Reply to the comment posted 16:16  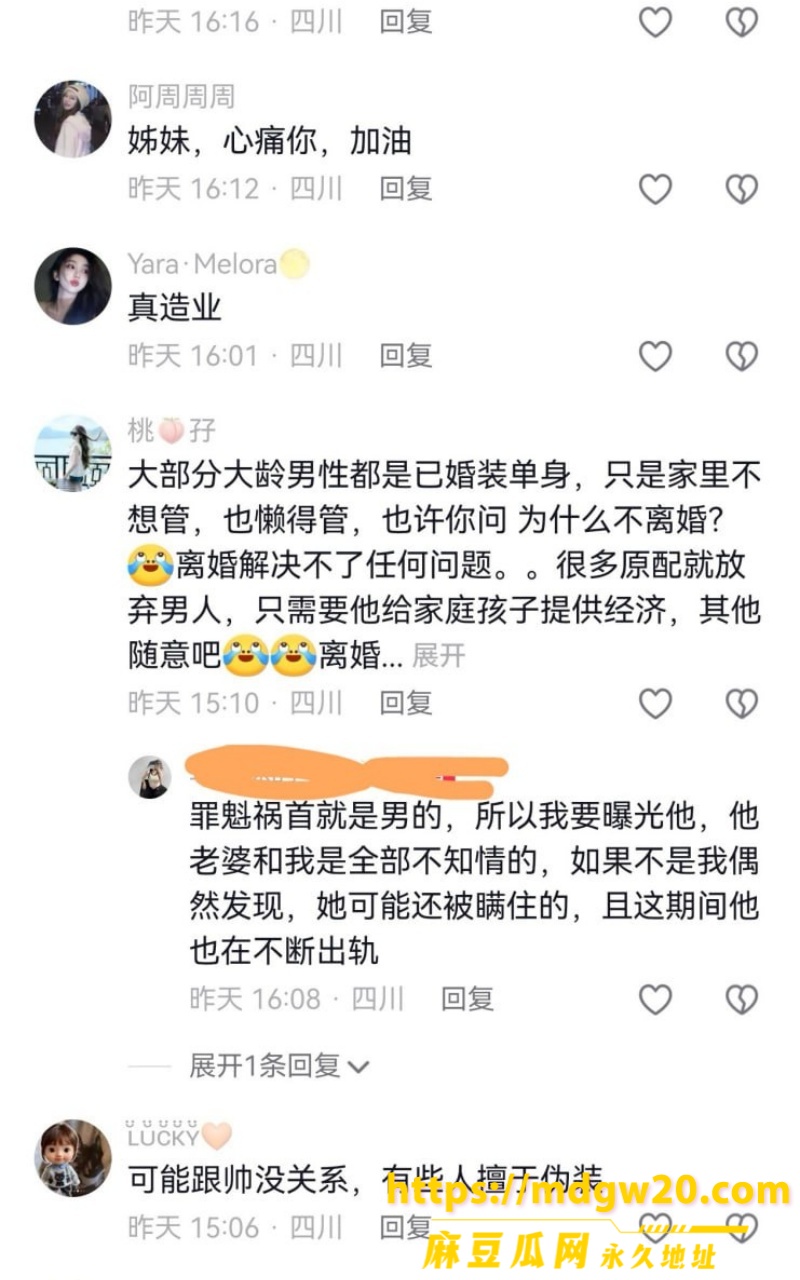(x=405, y=21)
